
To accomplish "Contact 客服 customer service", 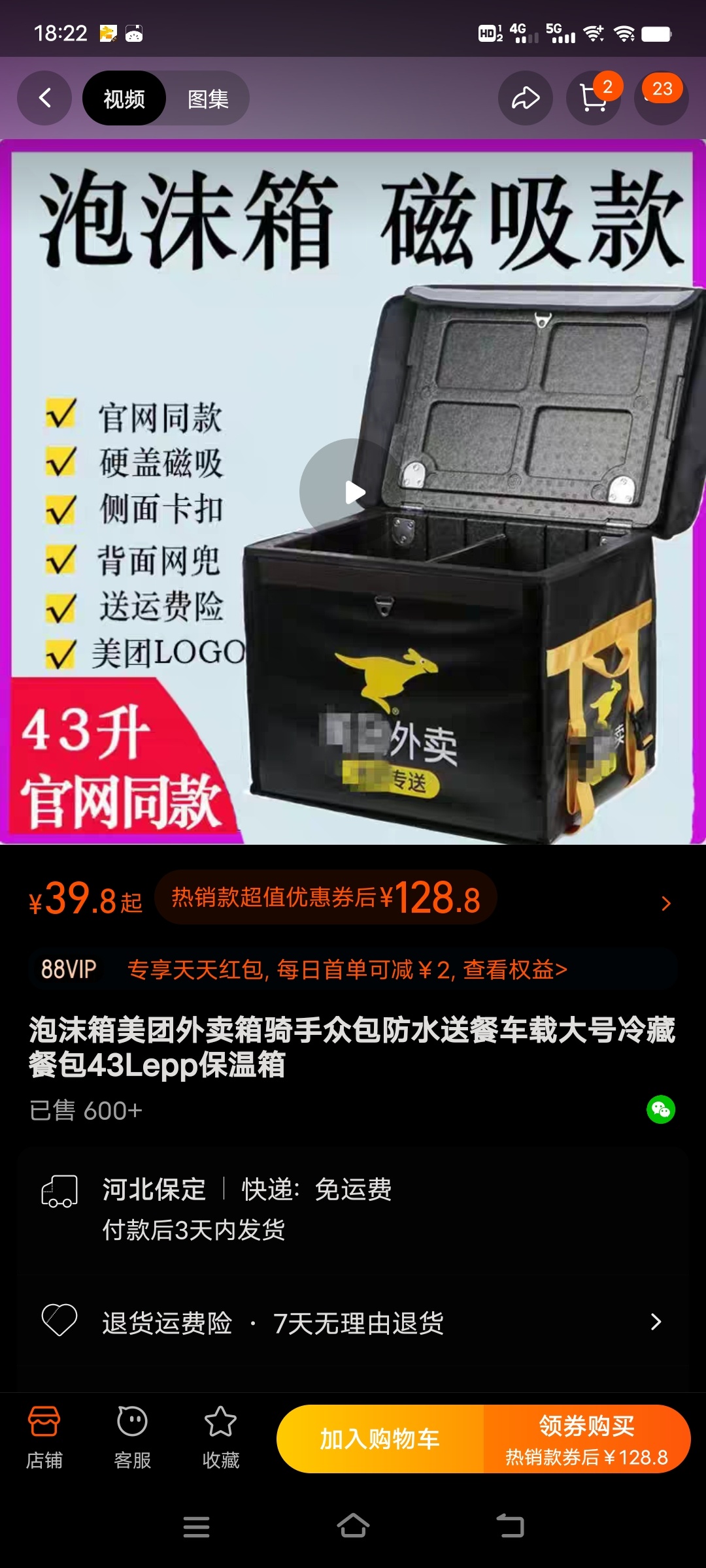I will 133,1437.
